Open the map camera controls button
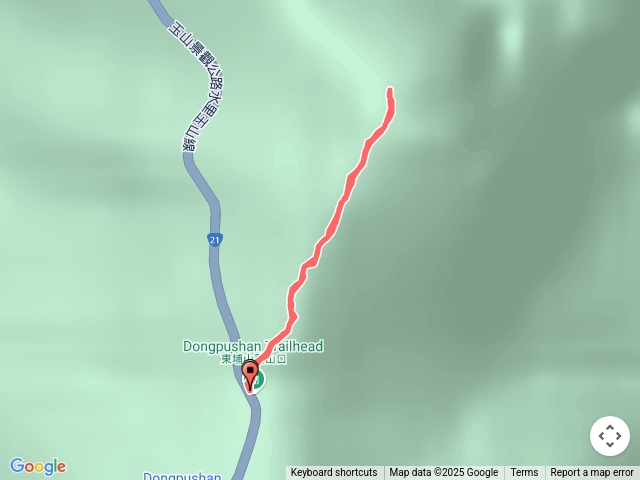Screen dimensions: 640x480 pyautogui.click(x=610, y=436)
